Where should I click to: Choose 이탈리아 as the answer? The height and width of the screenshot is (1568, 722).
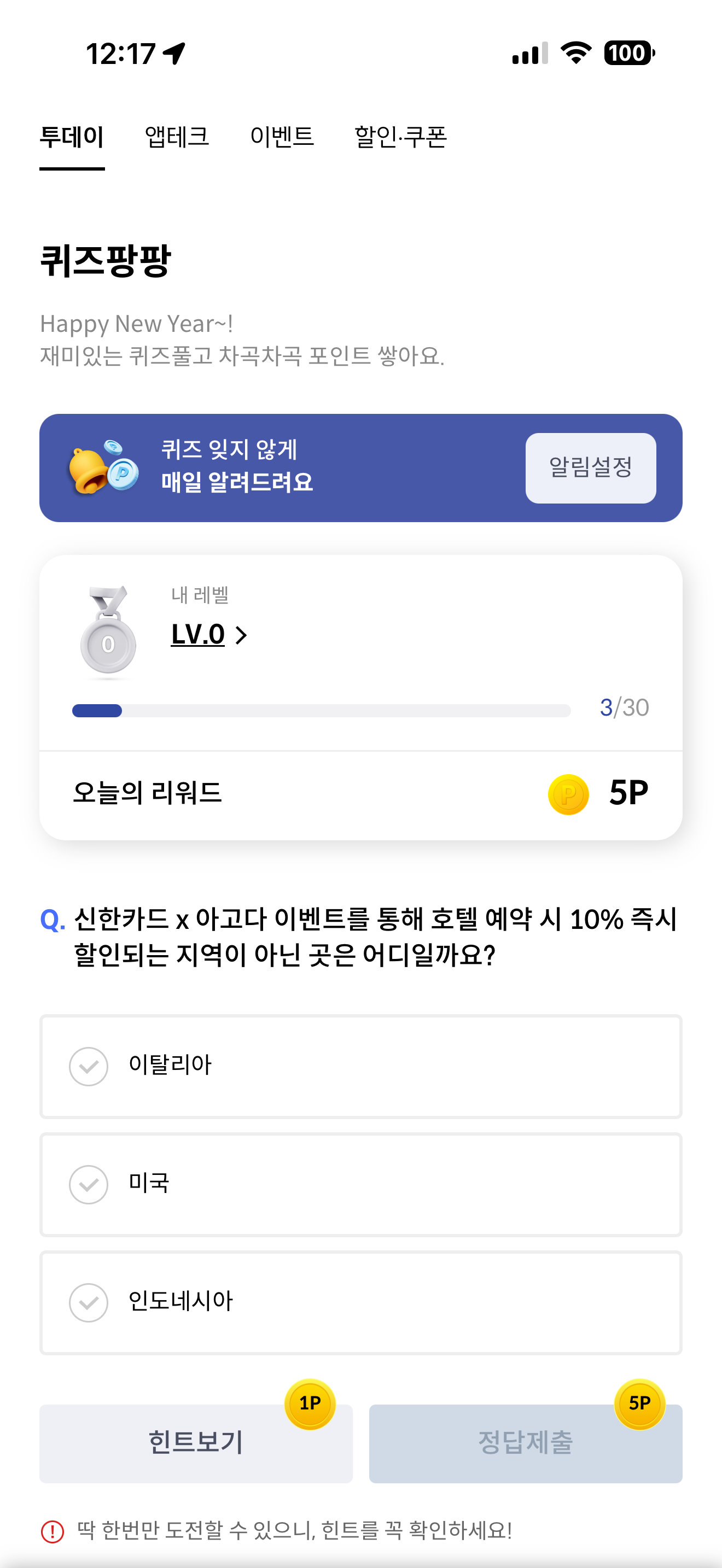(x=360, y=1066)
